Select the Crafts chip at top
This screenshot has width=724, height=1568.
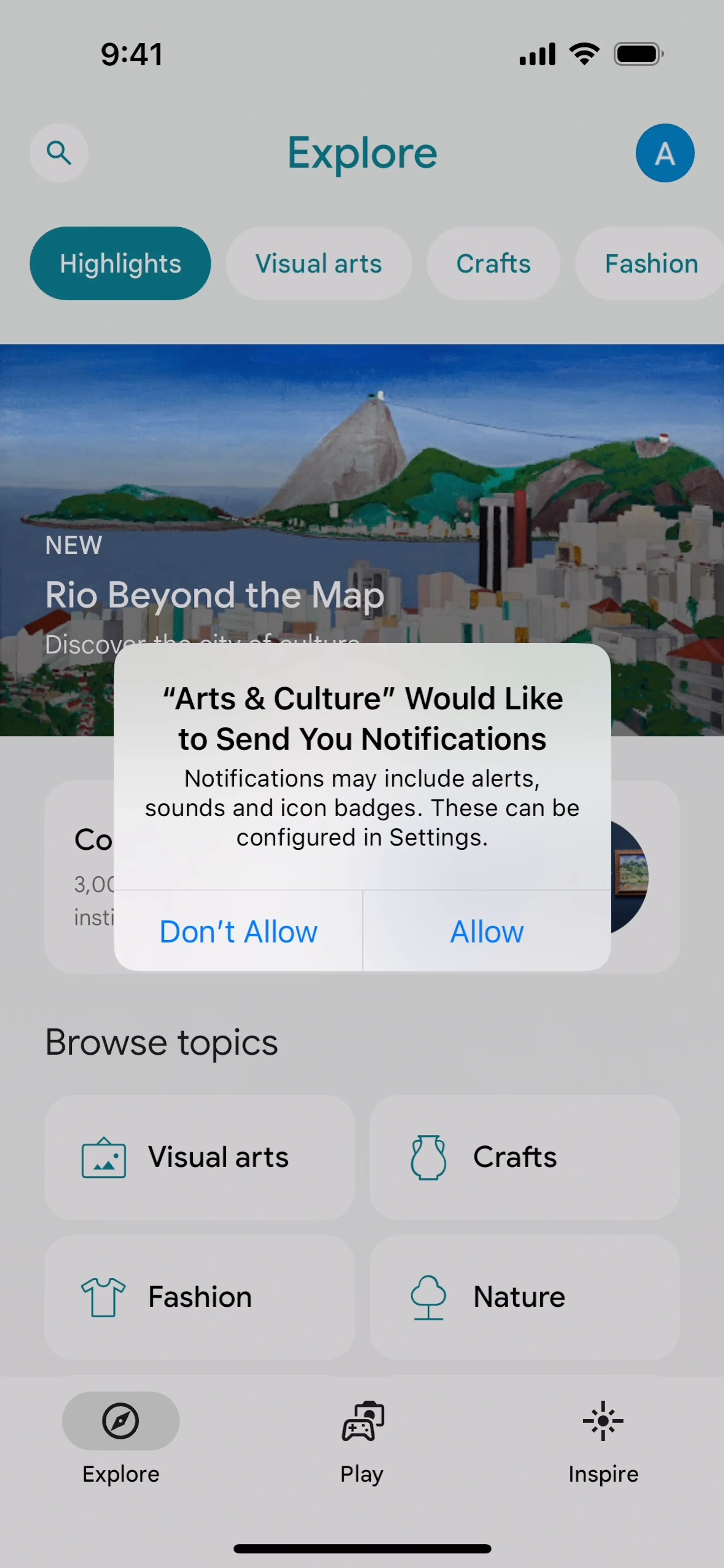coord(493,264)
